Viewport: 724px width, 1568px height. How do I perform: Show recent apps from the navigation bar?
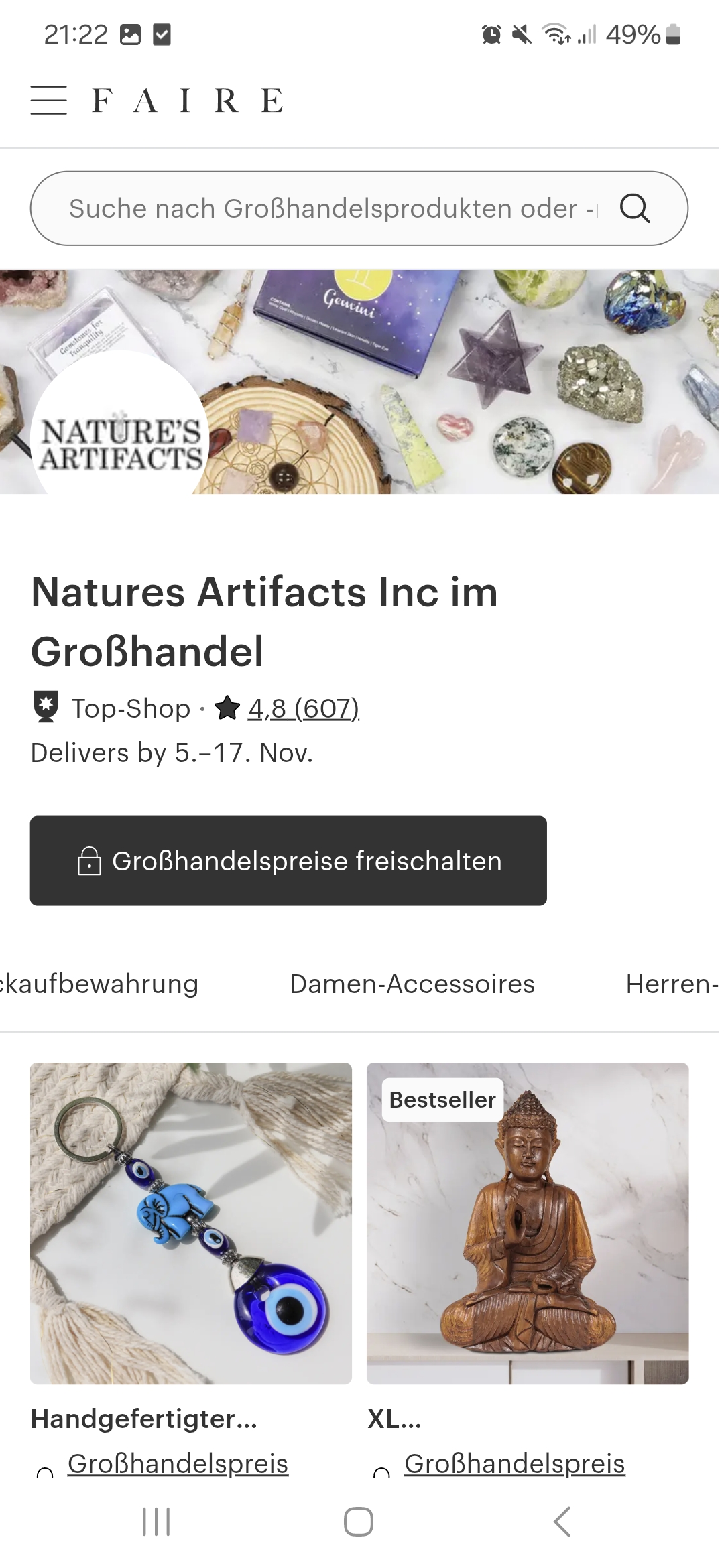[156, 1522]
